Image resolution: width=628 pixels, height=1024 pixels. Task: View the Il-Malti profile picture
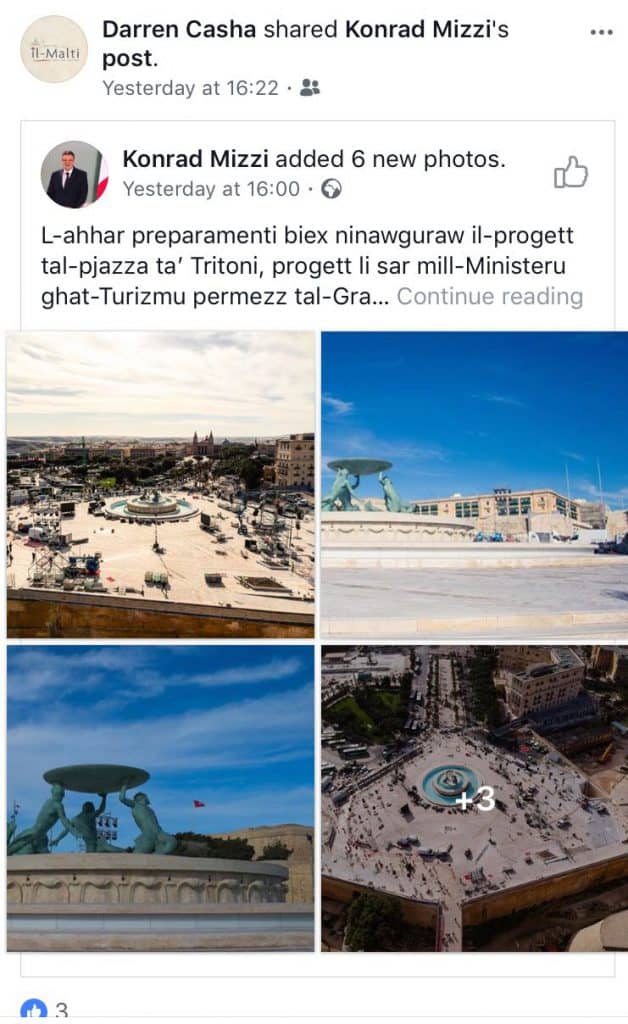pyautogui.click(x=54, y=49)
